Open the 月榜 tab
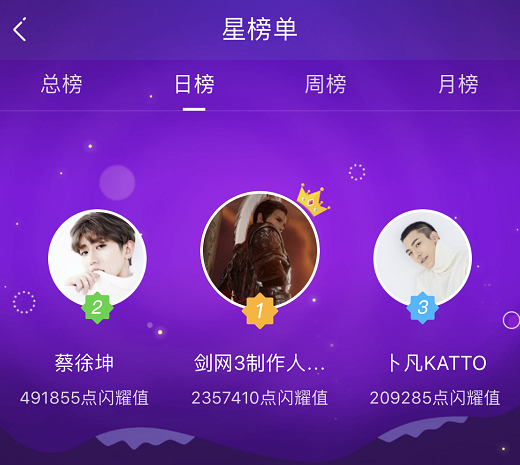 coord(458,84)
